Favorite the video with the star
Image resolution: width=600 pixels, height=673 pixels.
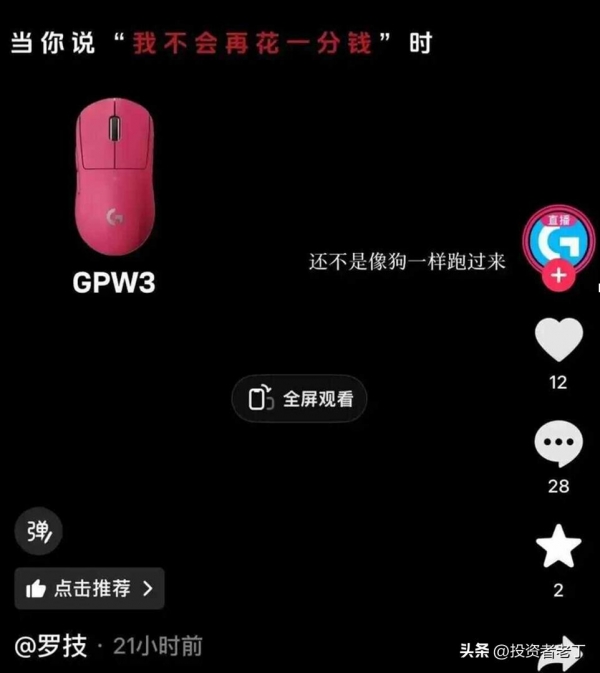click(x=558, y=546)
